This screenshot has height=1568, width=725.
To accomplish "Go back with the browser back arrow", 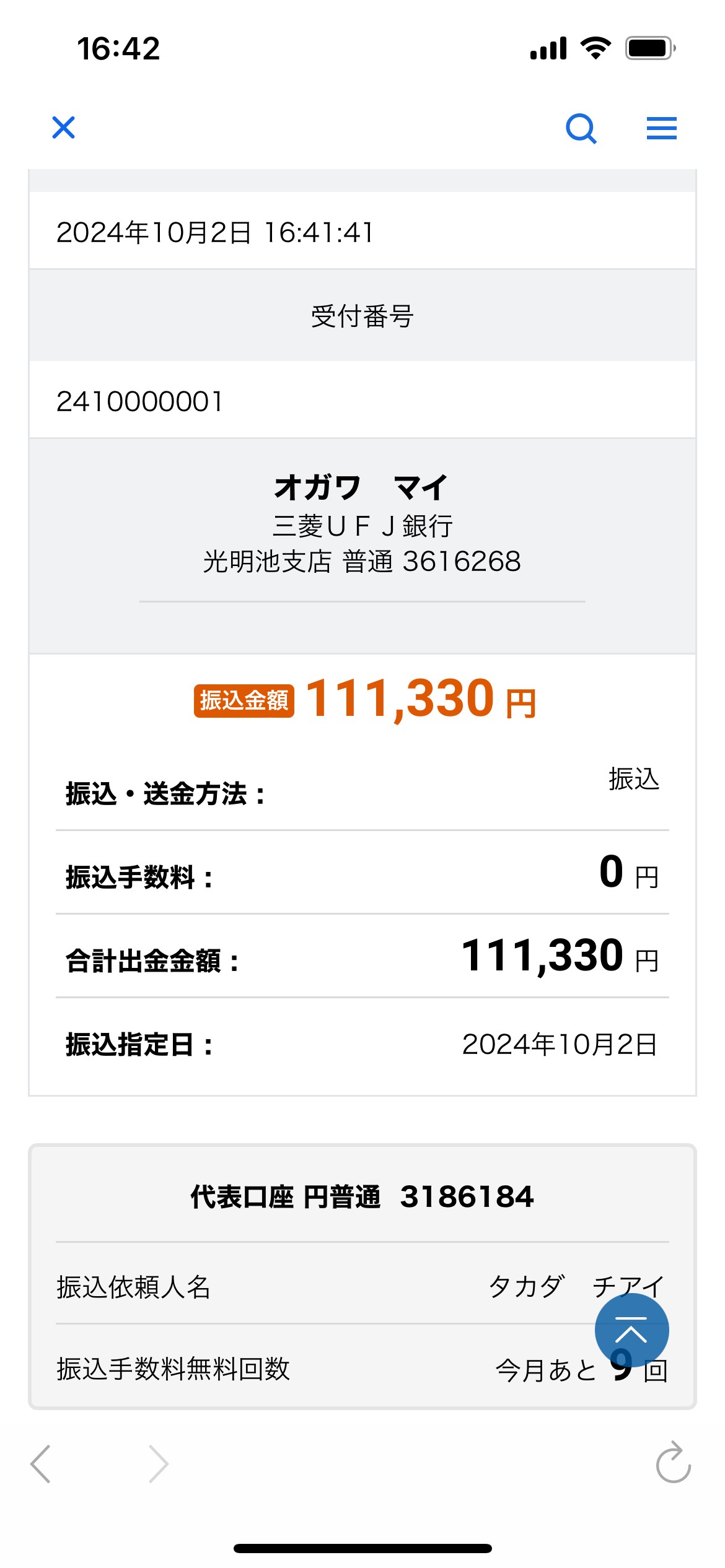I will tap(41, 1464).
